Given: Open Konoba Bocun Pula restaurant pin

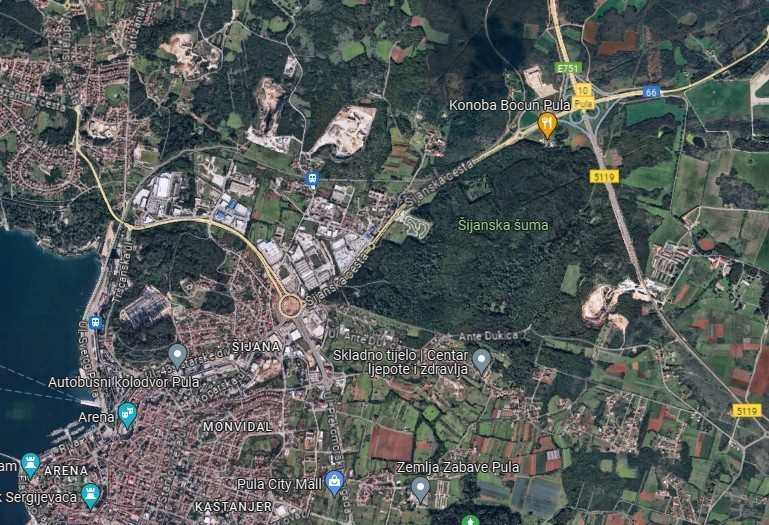Looking at the screenshot, I should [x=547, y=124].
